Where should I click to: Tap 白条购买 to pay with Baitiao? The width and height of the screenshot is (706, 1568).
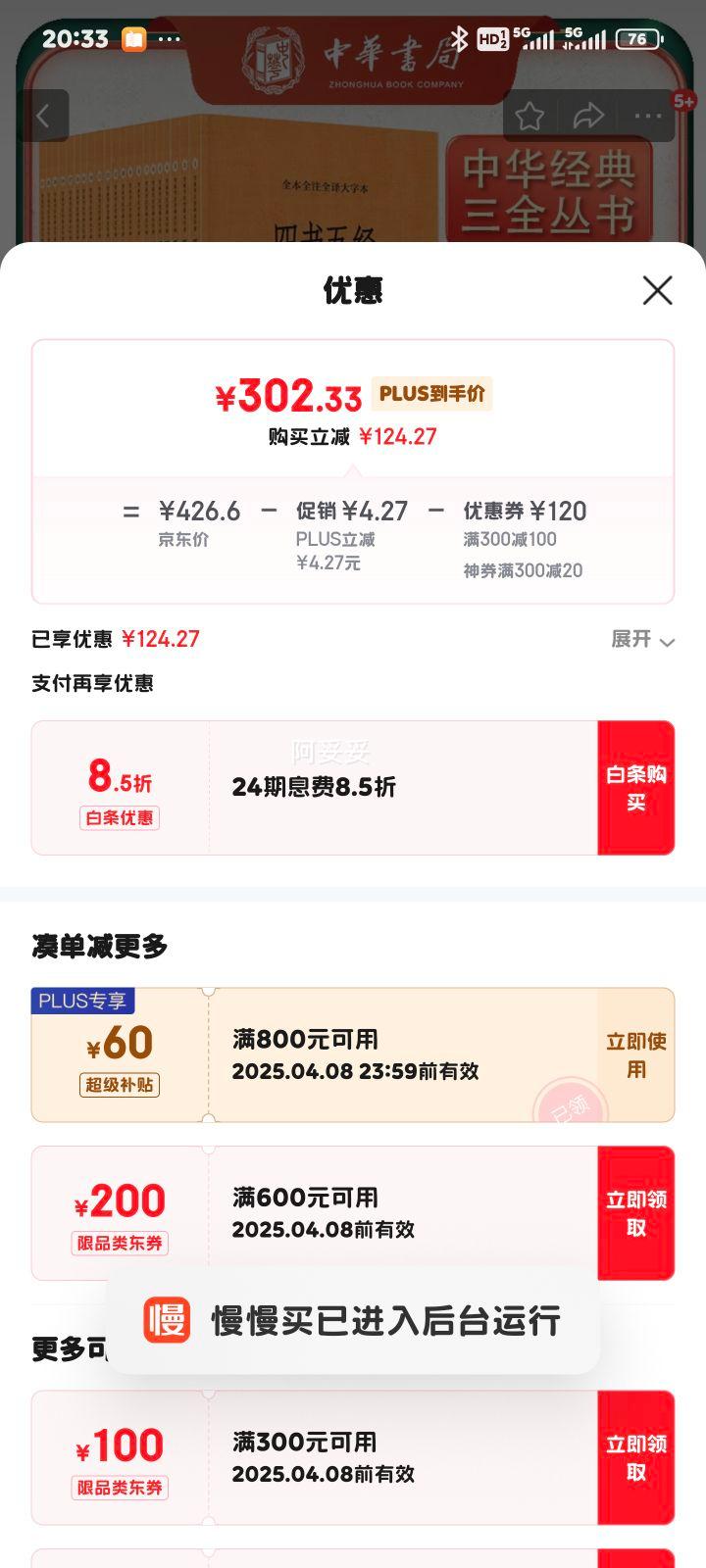(x=635, y=788)
